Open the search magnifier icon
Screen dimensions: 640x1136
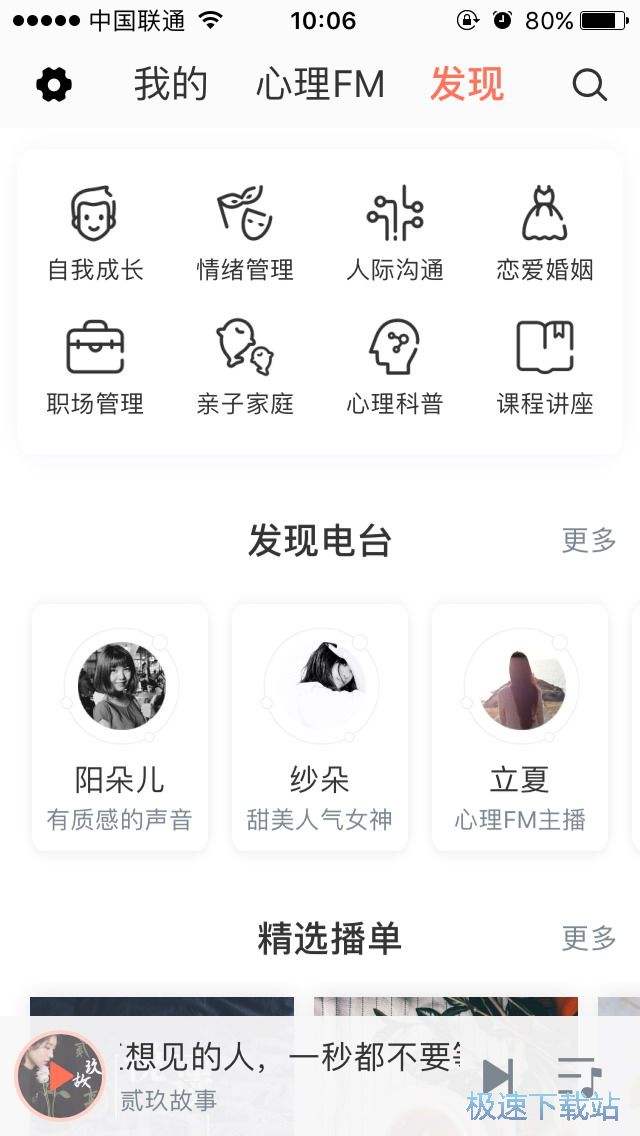589,85
